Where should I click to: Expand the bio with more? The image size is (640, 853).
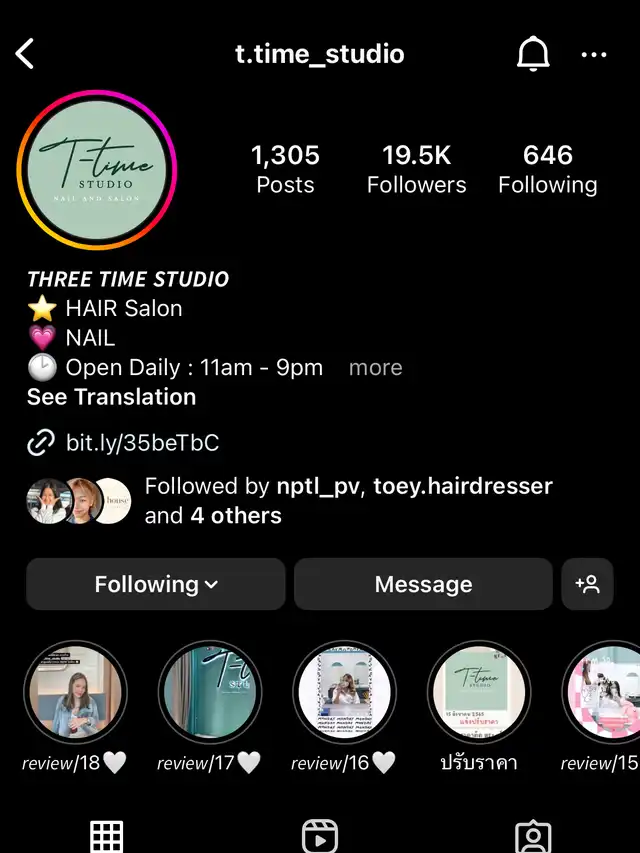[375, 367]
